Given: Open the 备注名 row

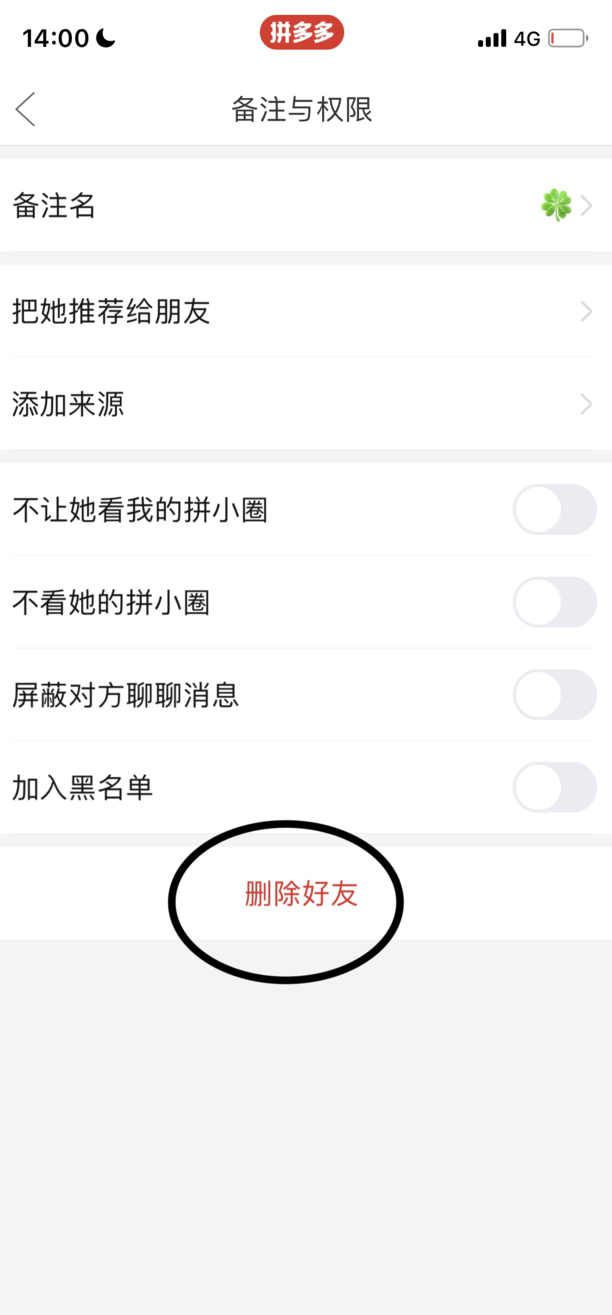Looking at the screenshot, I should coord(306,205).
